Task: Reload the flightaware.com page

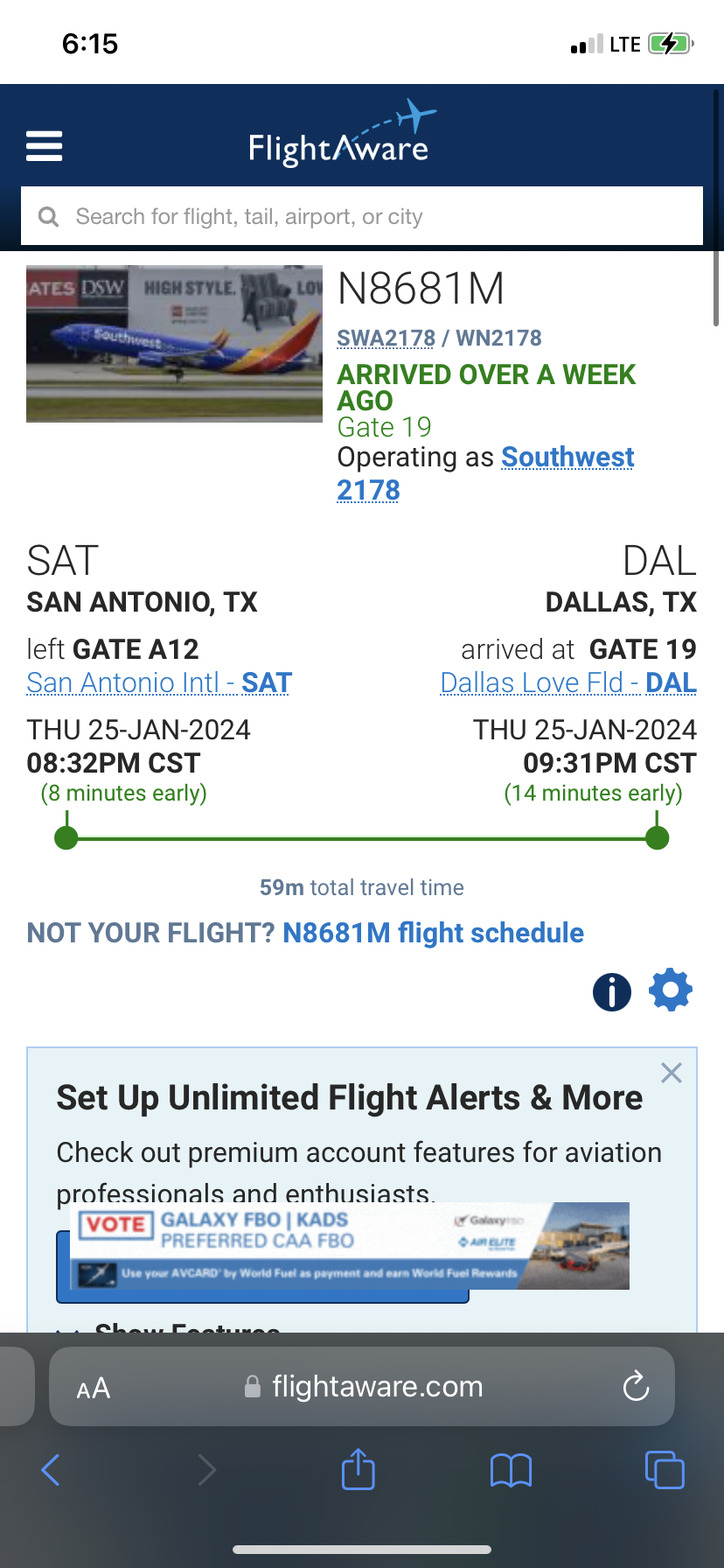Action: (x=636, y=1386)
